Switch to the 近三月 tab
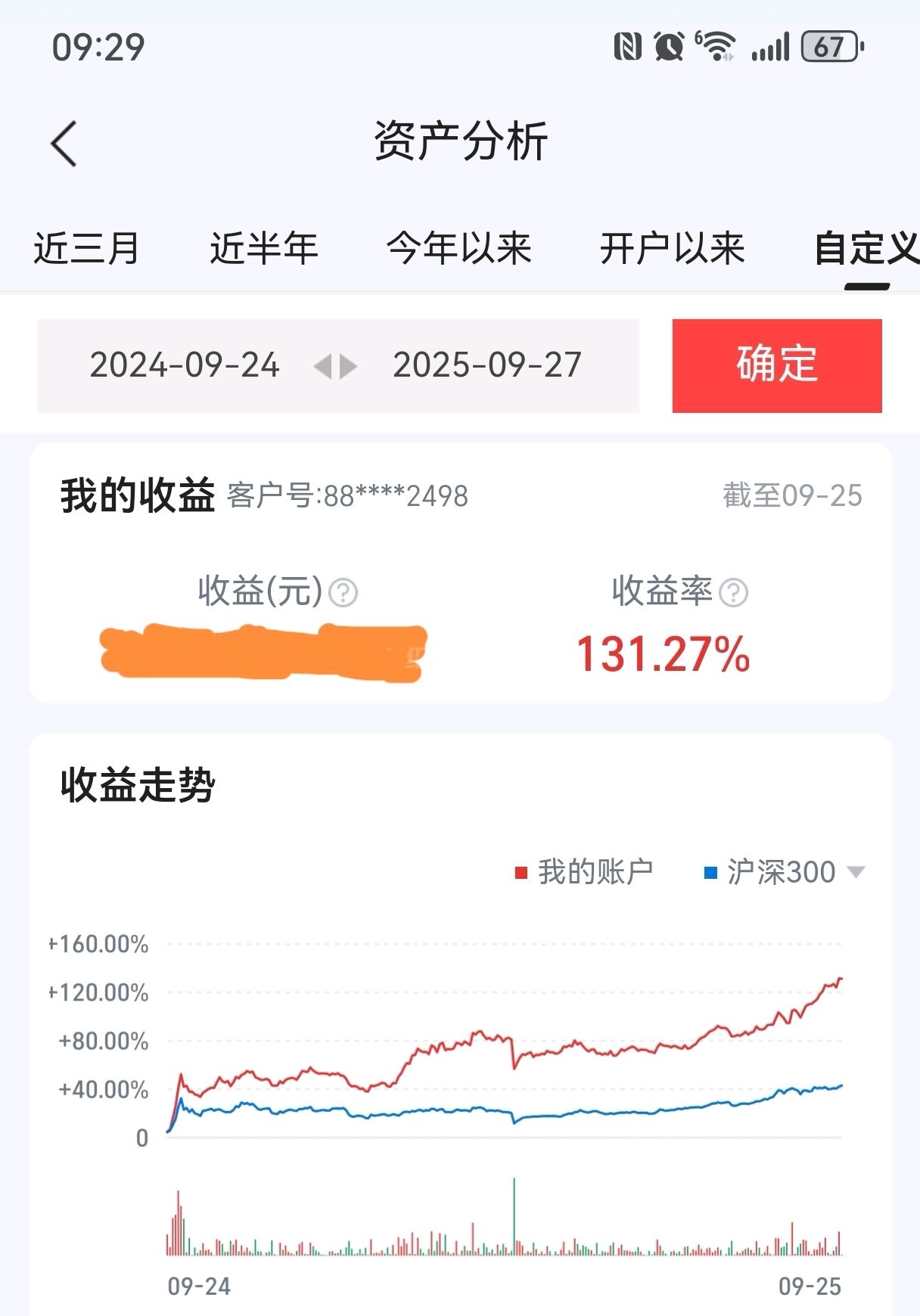 click(86, 248)
